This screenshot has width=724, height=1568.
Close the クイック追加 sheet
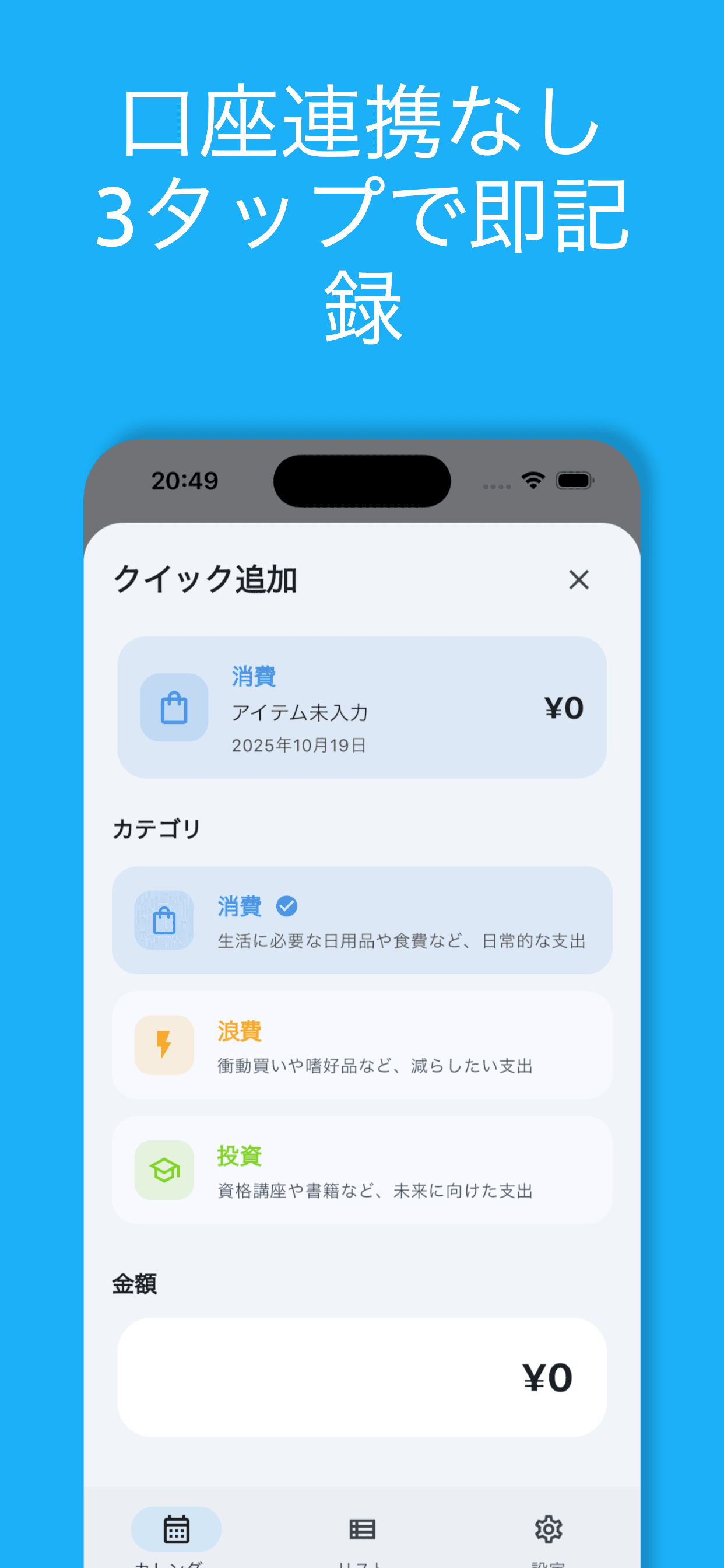tap(579, 580)
